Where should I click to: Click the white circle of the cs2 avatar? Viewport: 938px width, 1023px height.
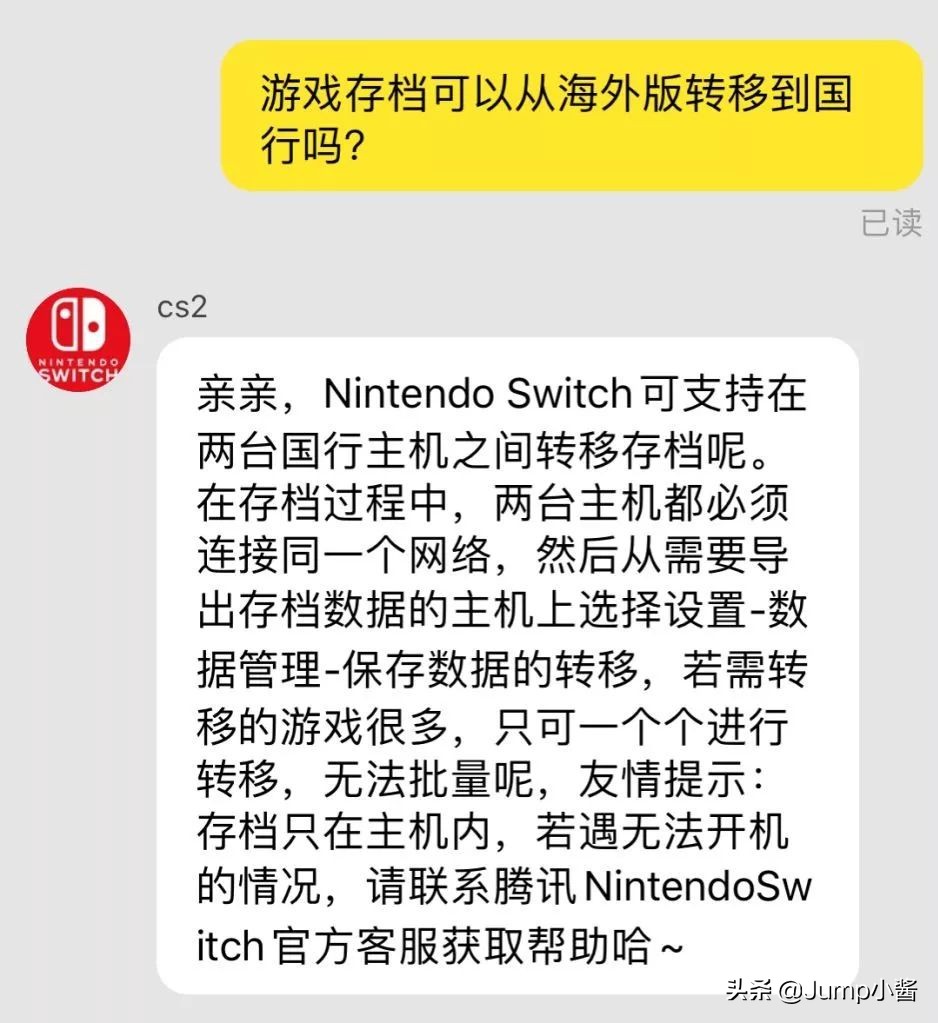tap(78, 341)
